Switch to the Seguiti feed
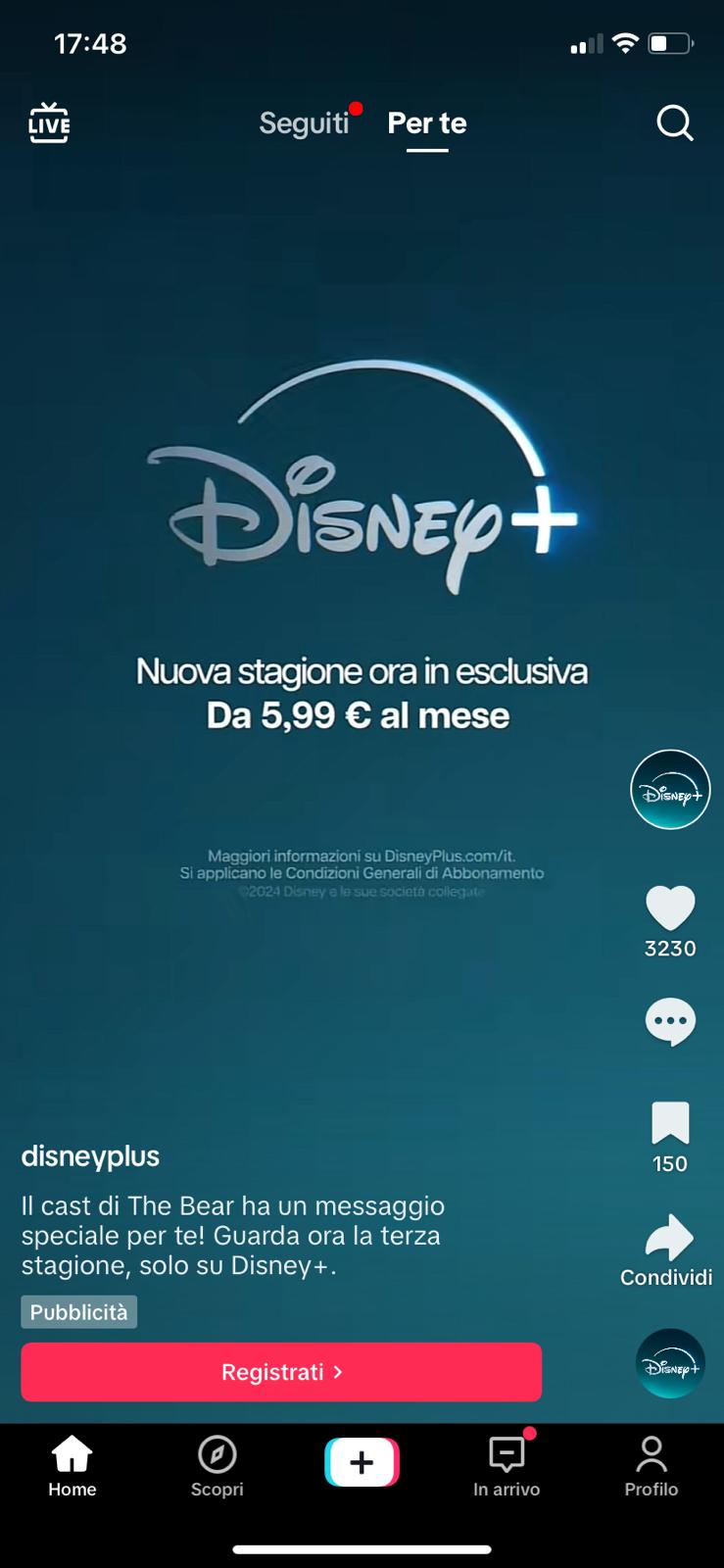 click(304, 123)
